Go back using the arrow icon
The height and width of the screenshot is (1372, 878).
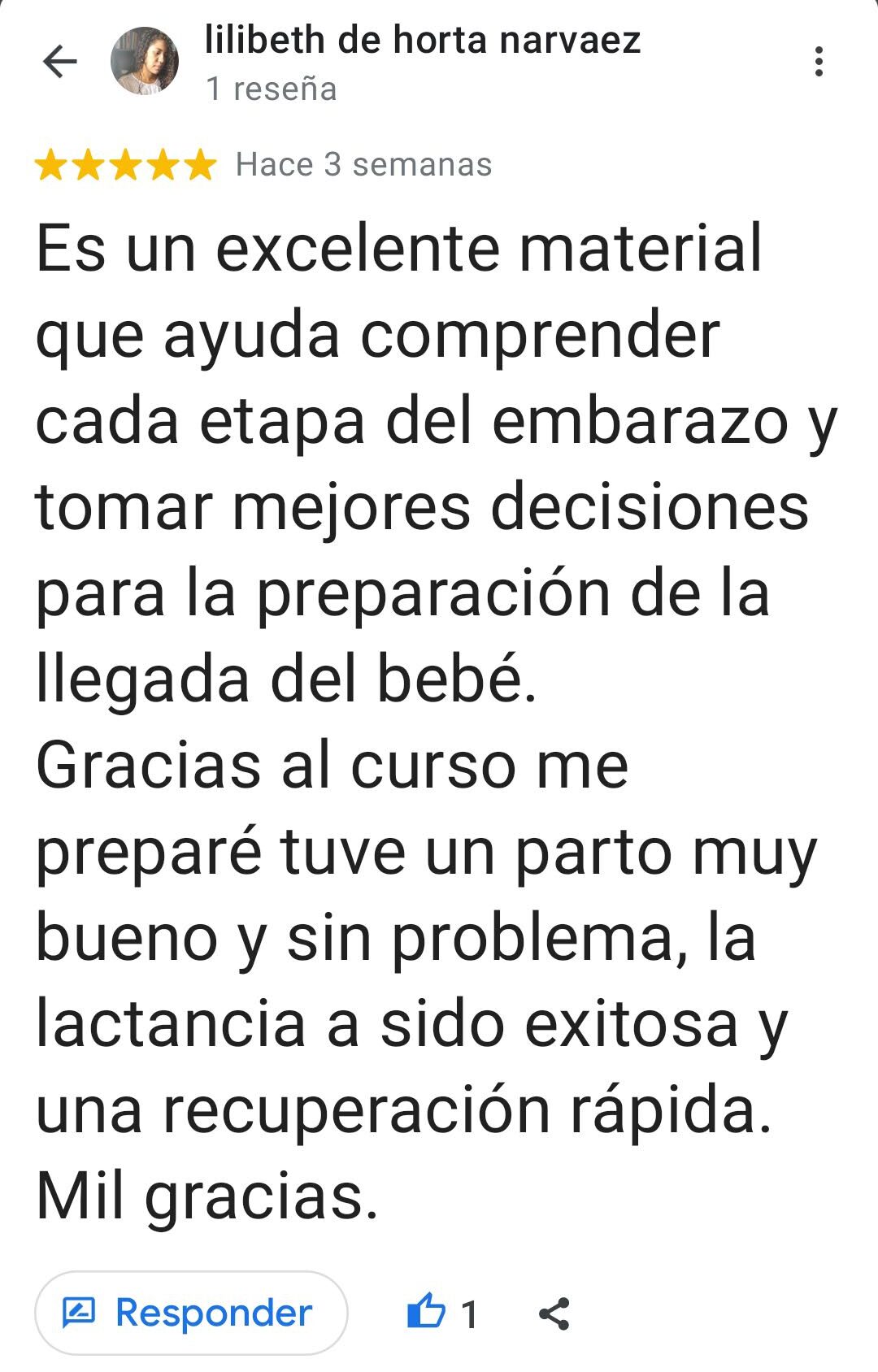tap(59, 61)
